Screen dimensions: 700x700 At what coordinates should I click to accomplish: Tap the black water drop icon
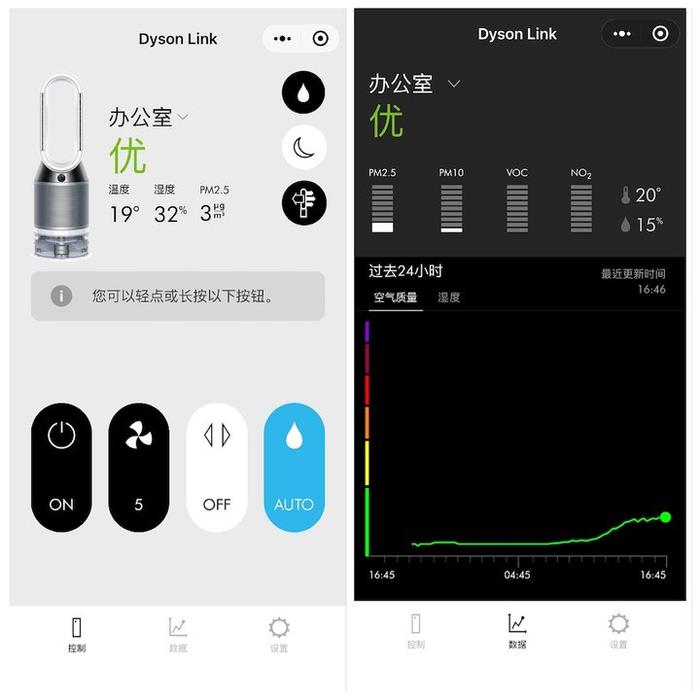pyautogui.click(x=303, y=93)
